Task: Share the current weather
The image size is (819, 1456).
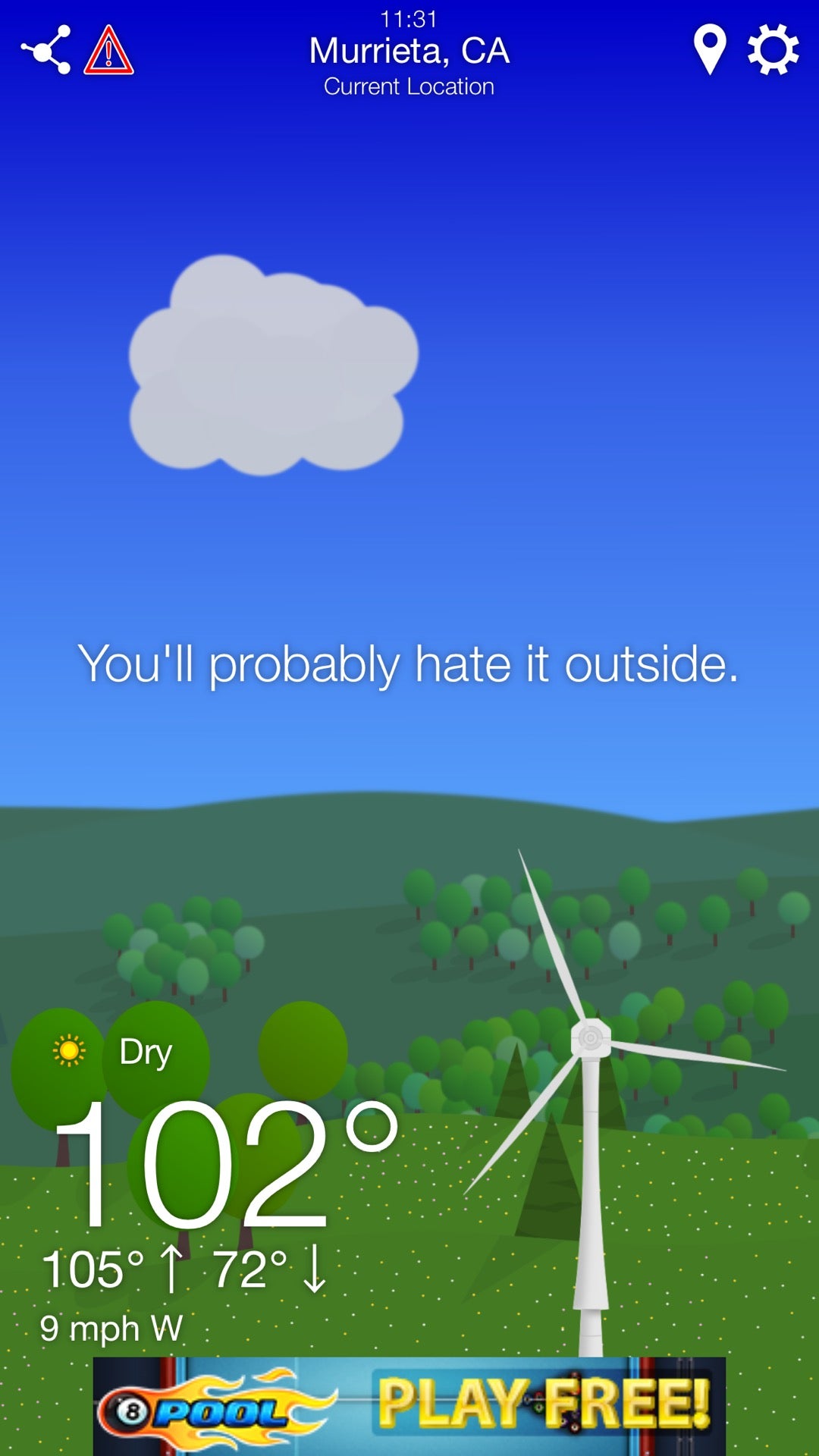Action: coord(46,50)
